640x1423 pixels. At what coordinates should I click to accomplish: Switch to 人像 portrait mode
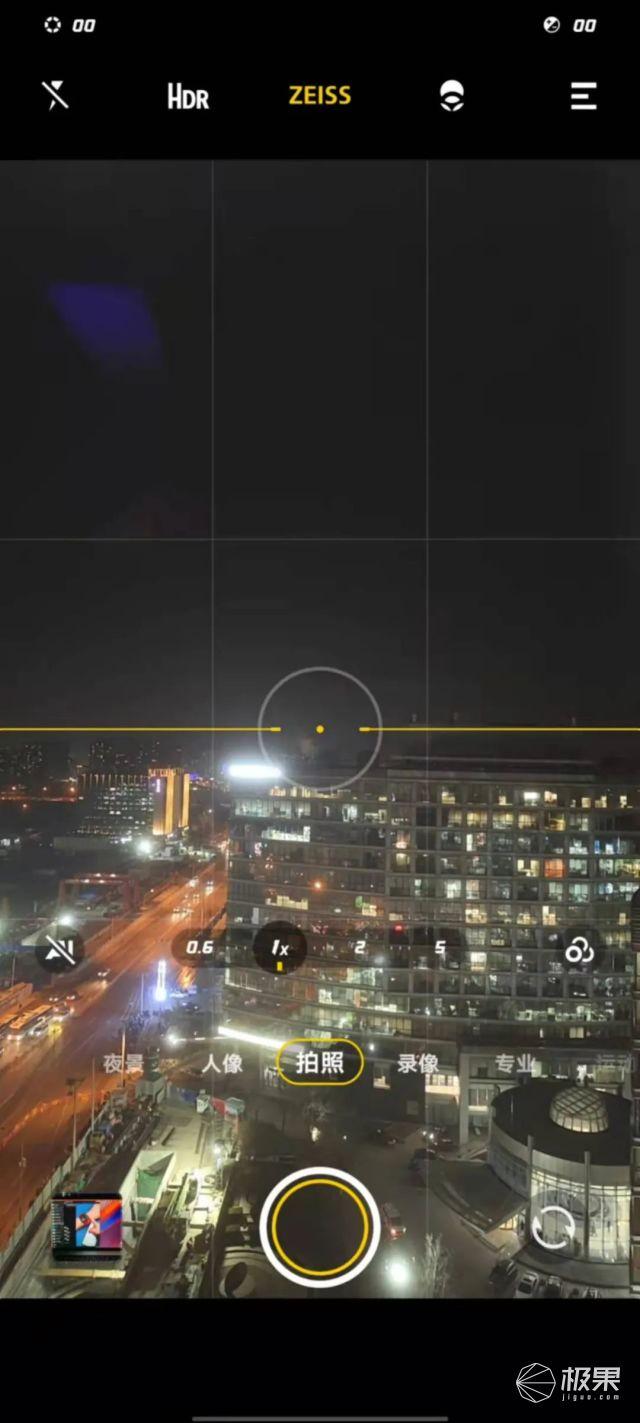222,1063
